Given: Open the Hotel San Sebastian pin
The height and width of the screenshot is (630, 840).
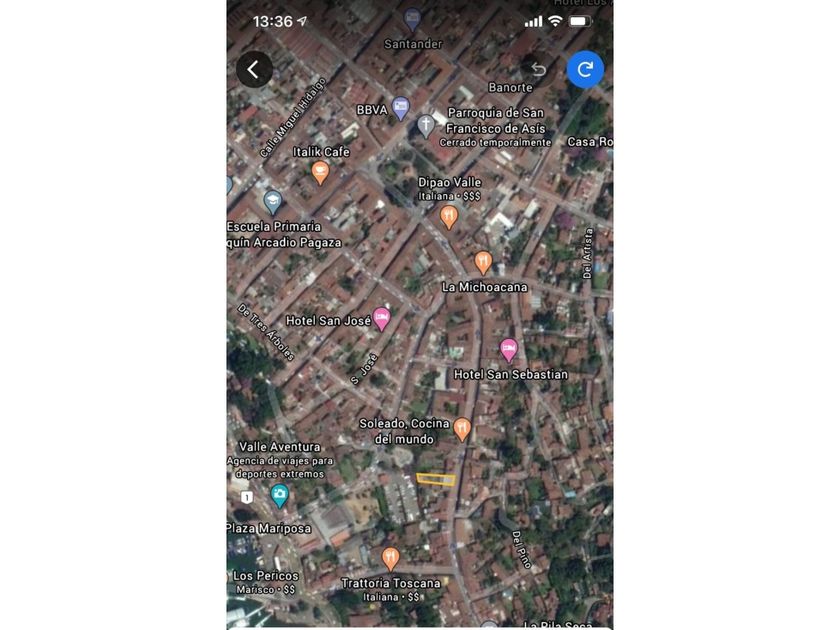Looking at the screenshot, I should [x=508, y=349].
